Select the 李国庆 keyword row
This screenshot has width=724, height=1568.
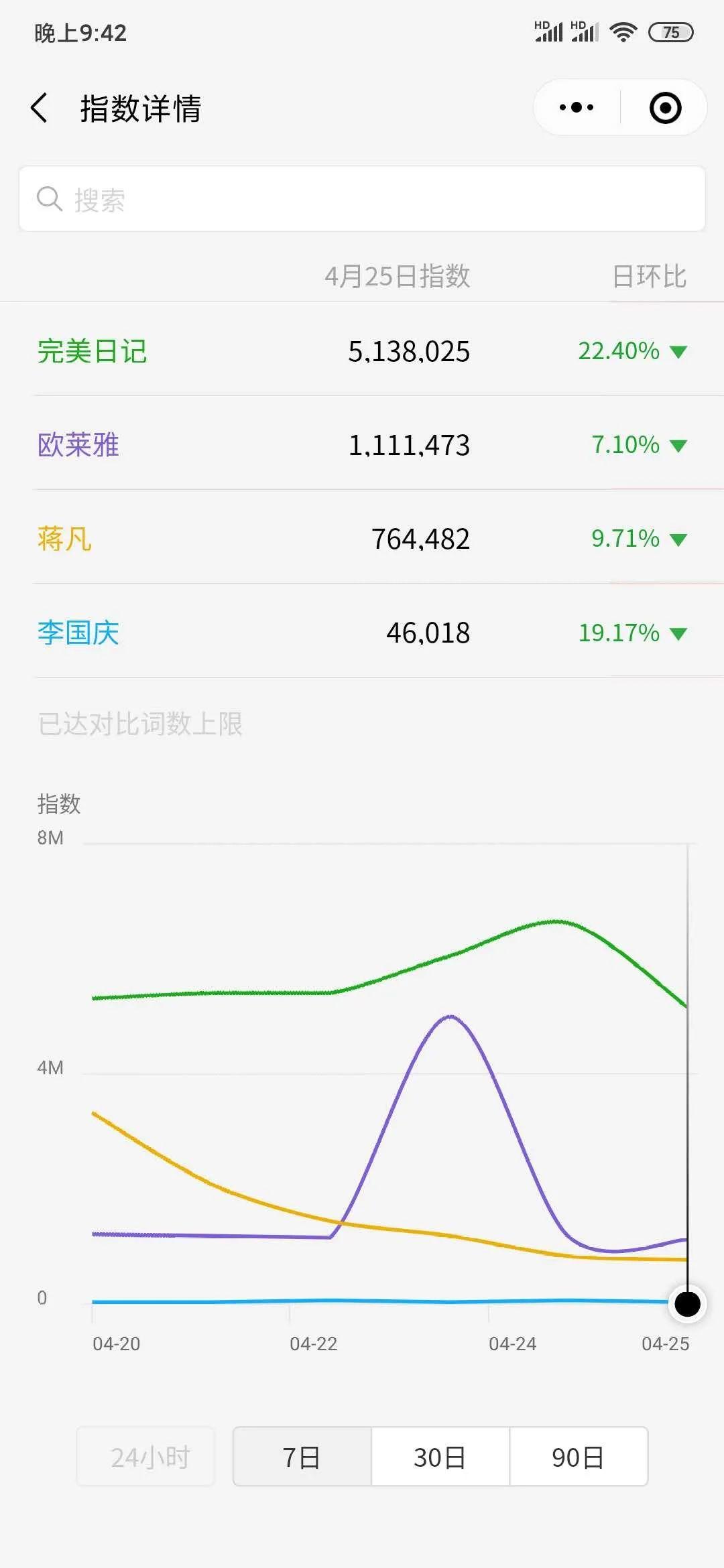coord(362,633)
